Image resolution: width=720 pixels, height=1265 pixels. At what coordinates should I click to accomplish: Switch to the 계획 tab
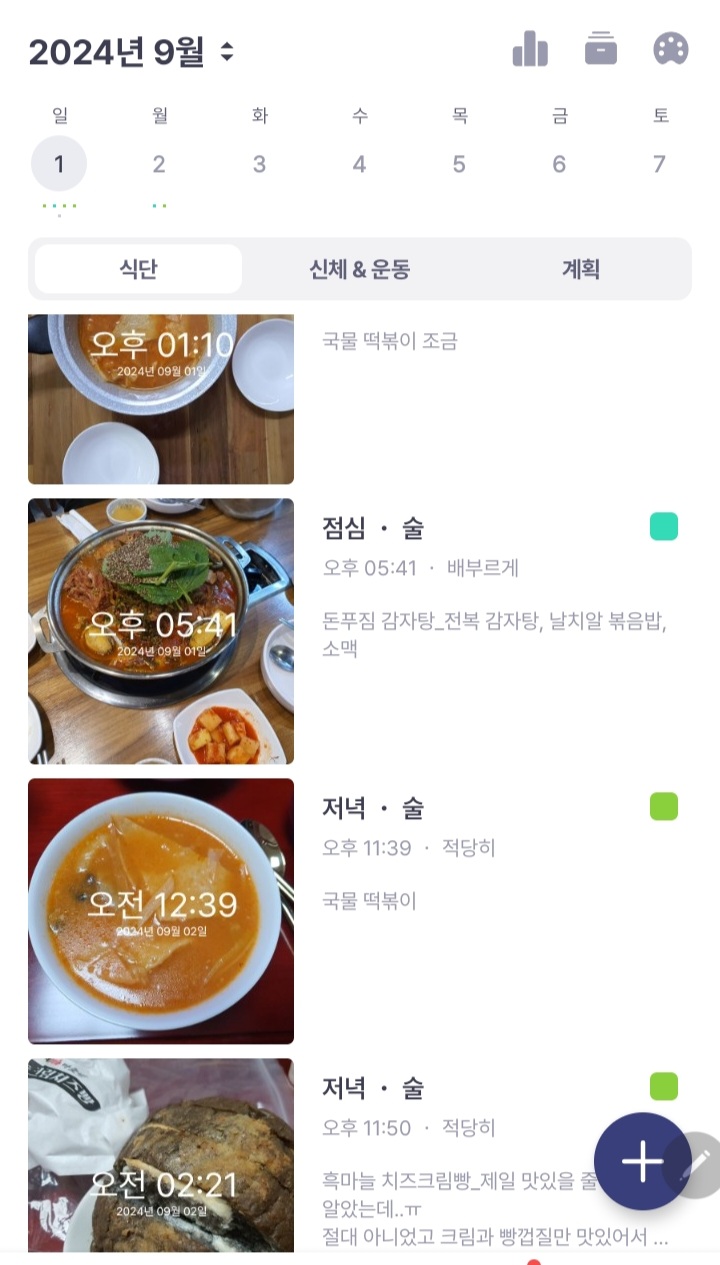pyautogui.click(x=580, y=269)
